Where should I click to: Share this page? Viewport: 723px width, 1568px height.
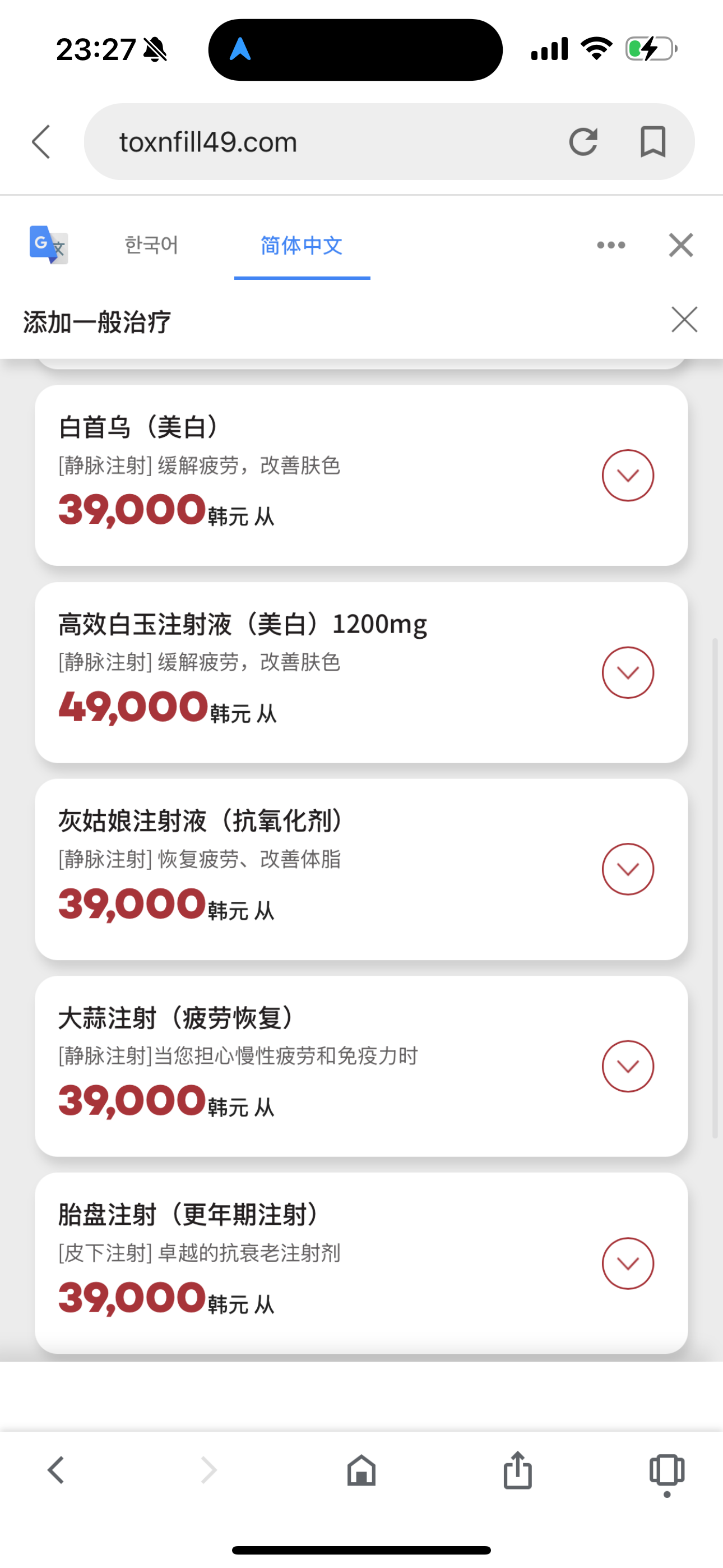(518, 1470)
